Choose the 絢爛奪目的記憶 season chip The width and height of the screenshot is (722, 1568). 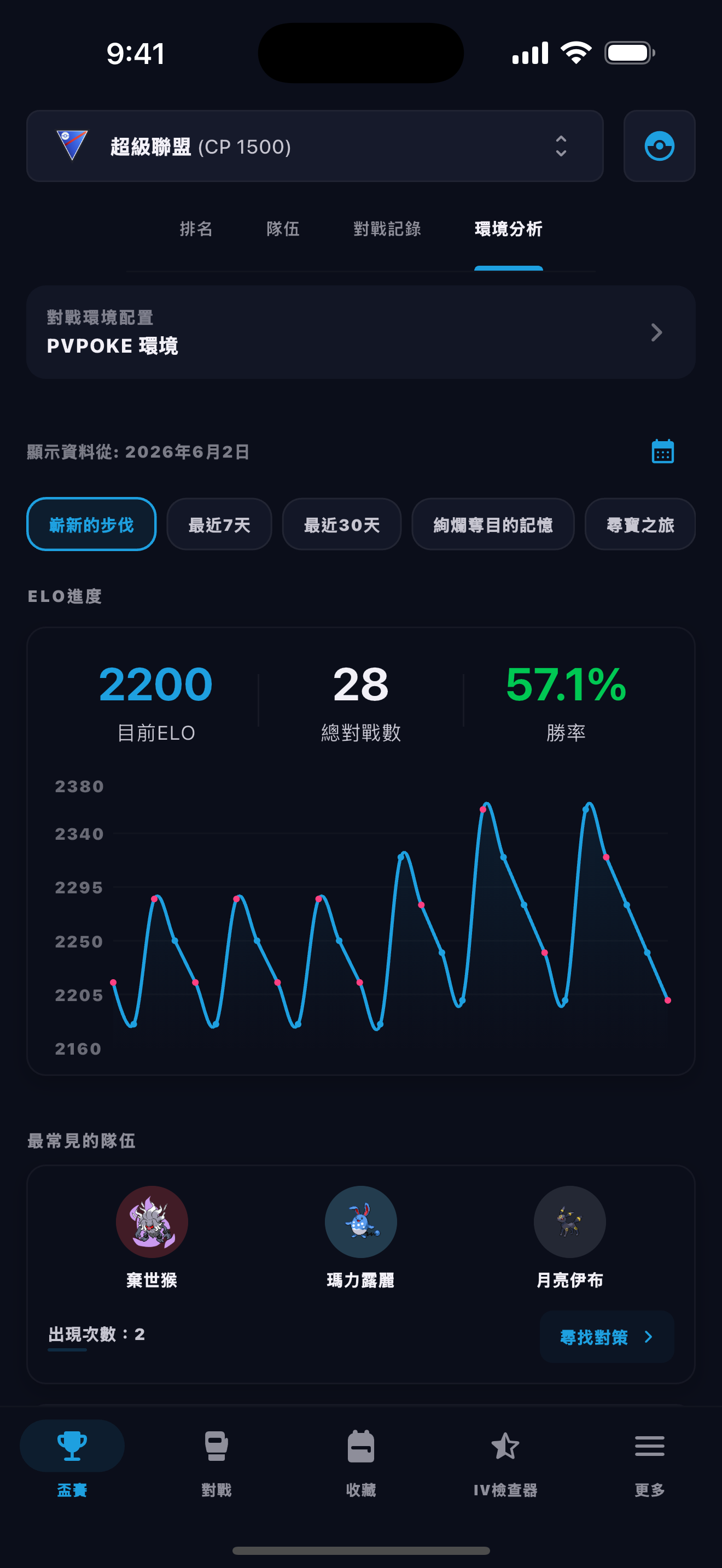click(x=493, y=525)
